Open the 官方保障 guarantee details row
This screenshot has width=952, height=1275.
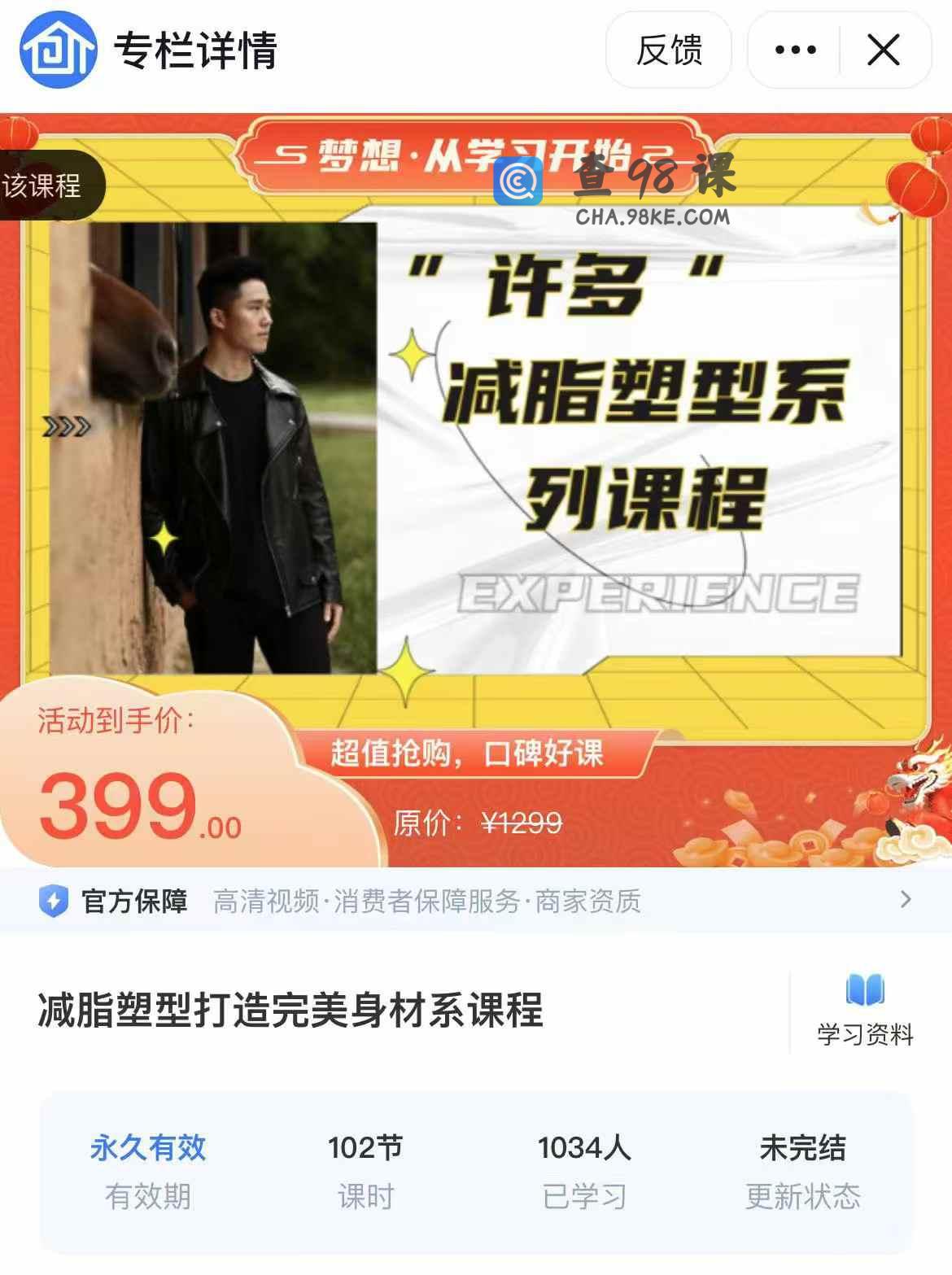(x=475, y=901)
